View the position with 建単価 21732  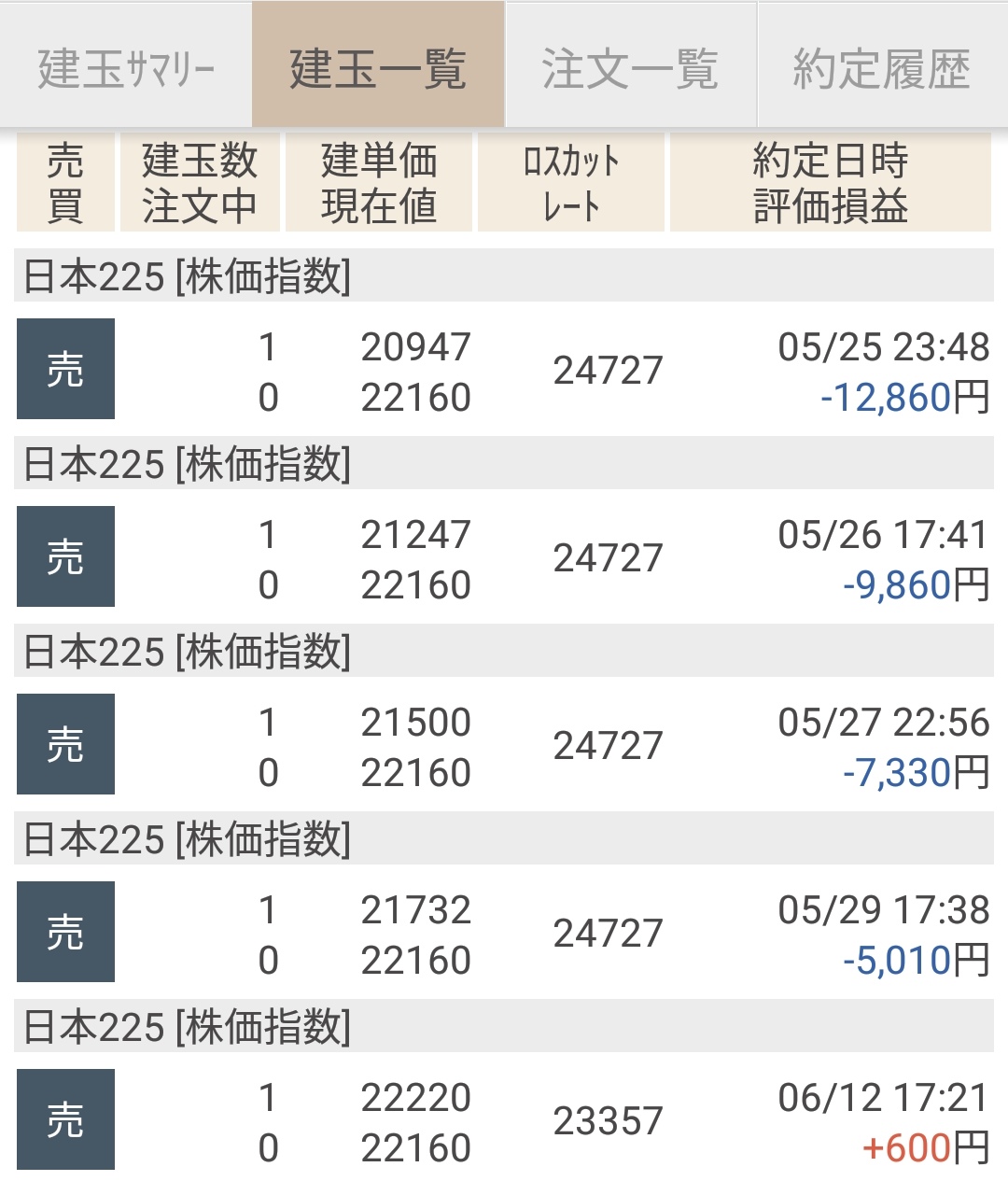click(x=504, y=934)
